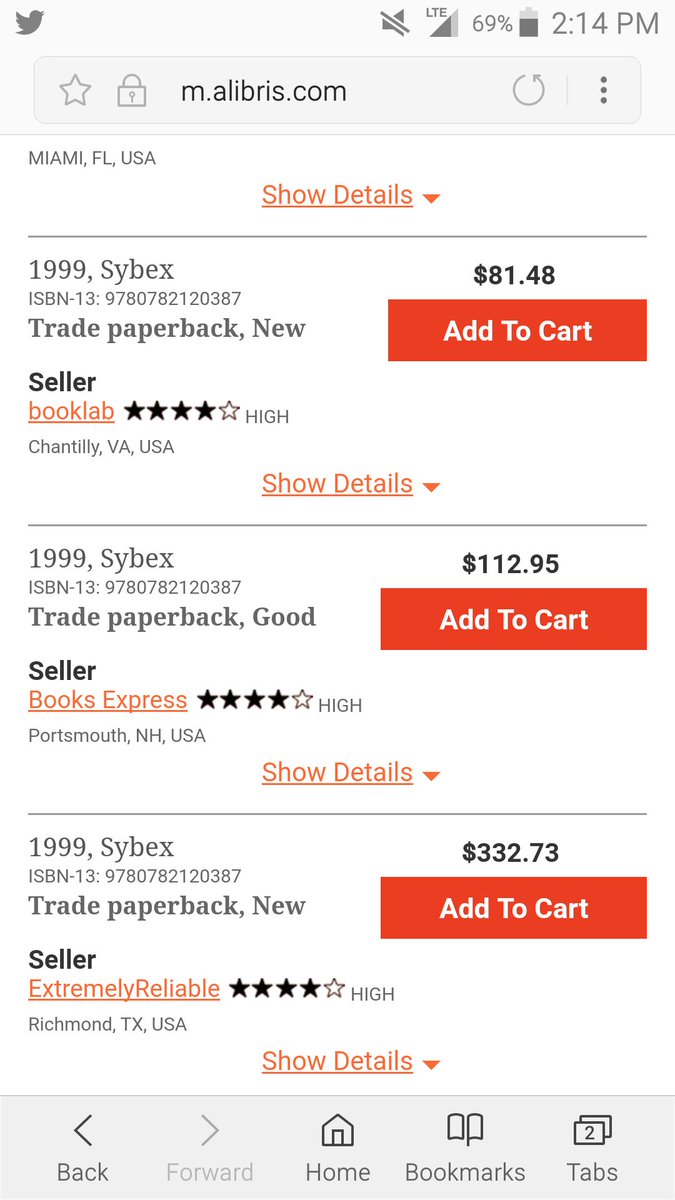Go to the browser Home page
Viewport: 675px width, 1200px height.
pyautogui.click(x=337, y=1150)
